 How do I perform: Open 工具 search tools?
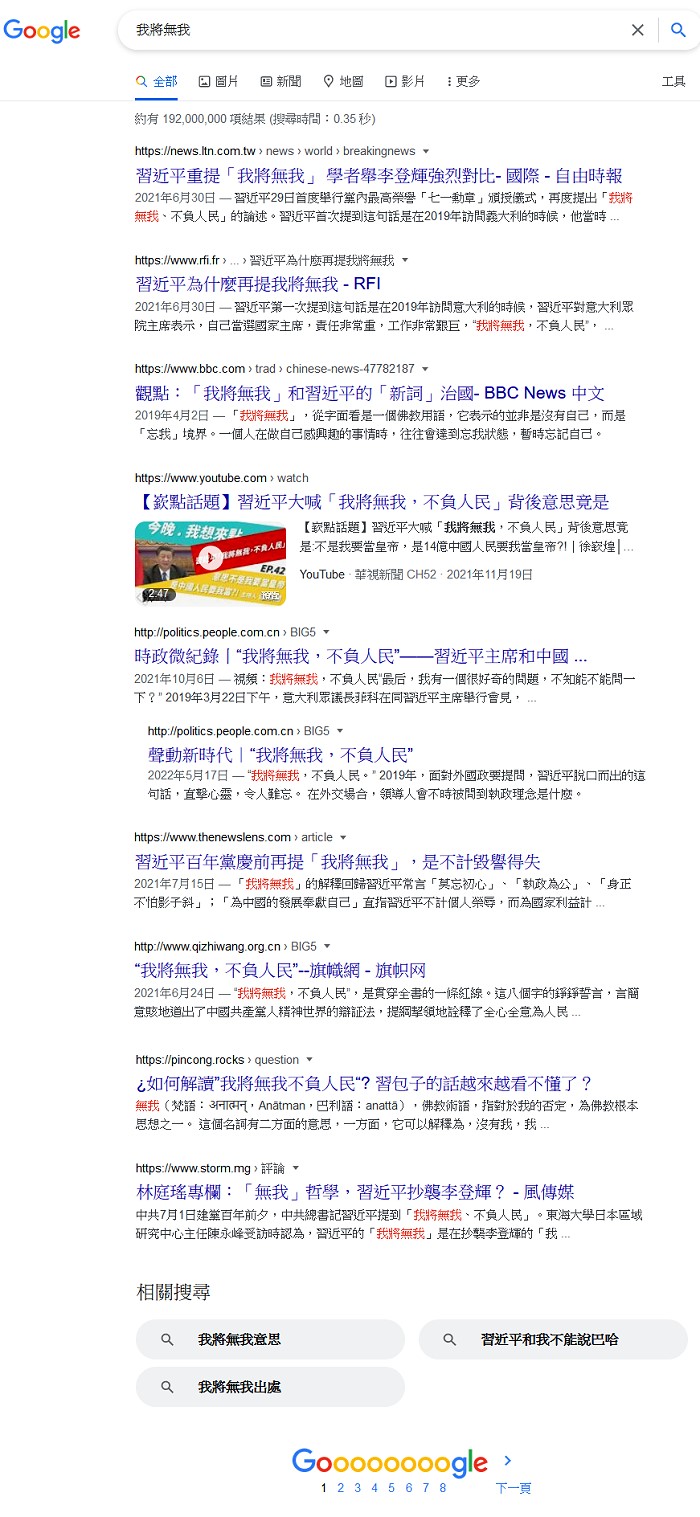point(674,81)
